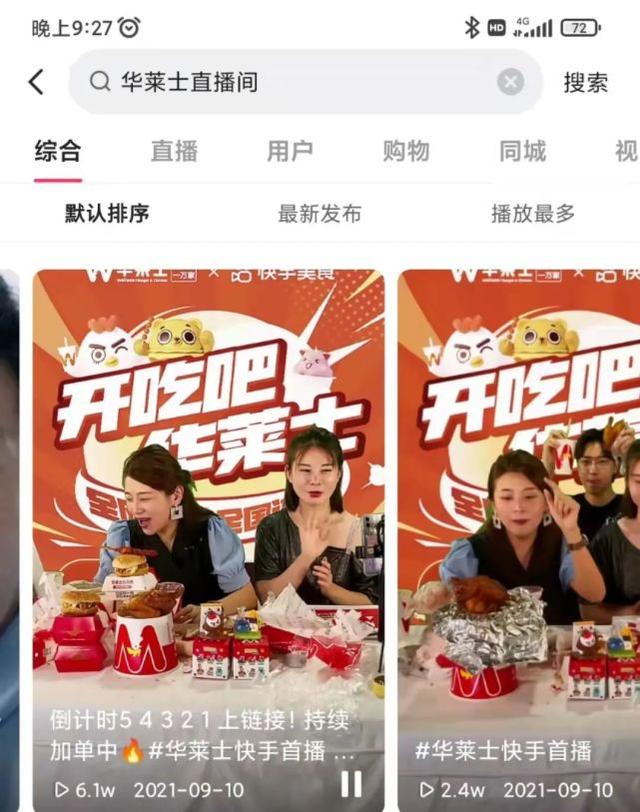This screenshot has width=640, height=812.
Task: Open the 同城 tab
Action: [x=522, y=151]
